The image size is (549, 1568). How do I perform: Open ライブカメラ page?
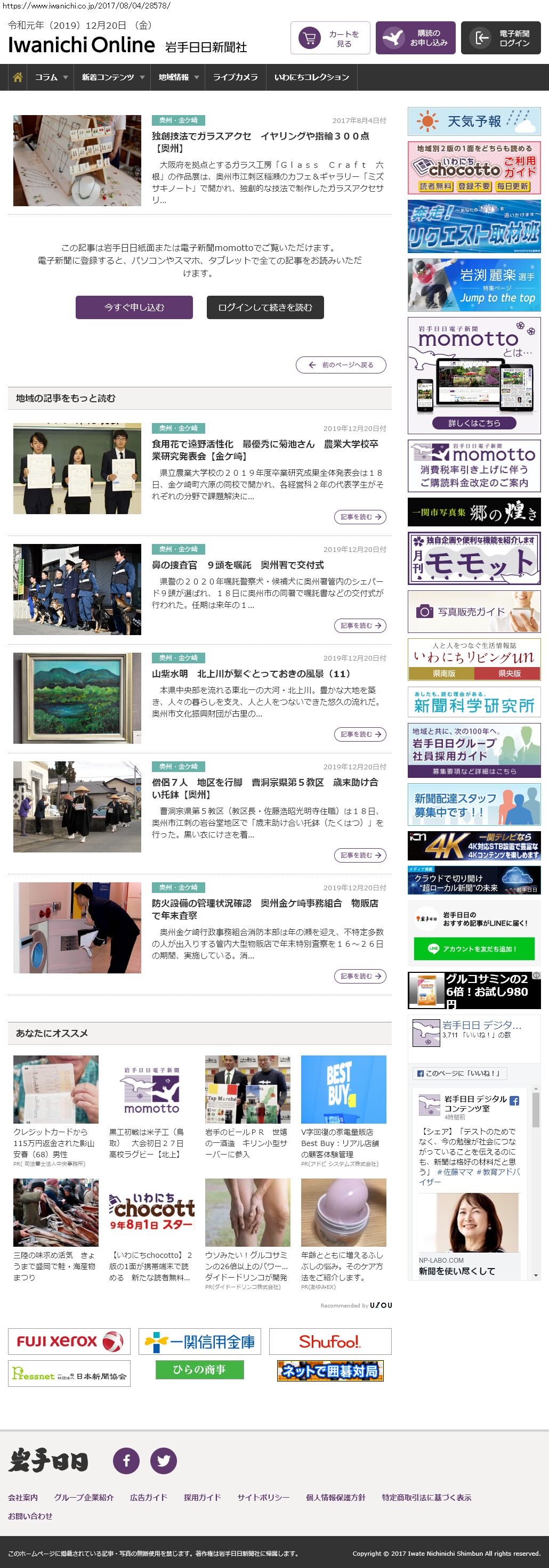(x=235, y=77)
